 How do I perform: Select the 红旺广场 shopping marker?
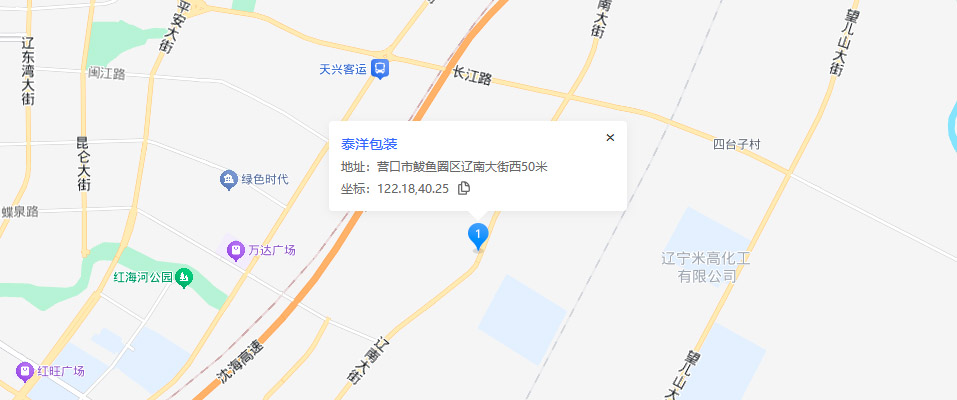[24, 371]
